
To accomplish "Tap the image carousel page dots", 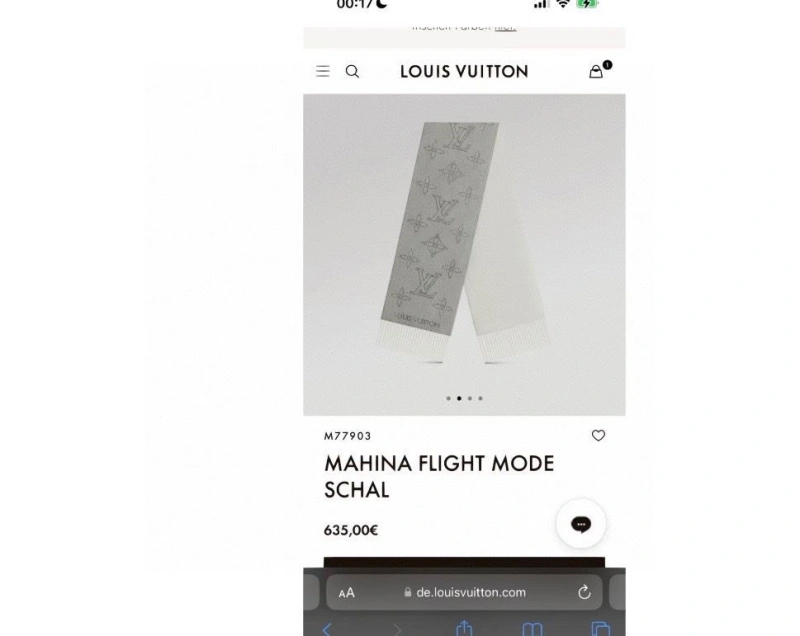I will pyautogui.click(x=464, y=398).
